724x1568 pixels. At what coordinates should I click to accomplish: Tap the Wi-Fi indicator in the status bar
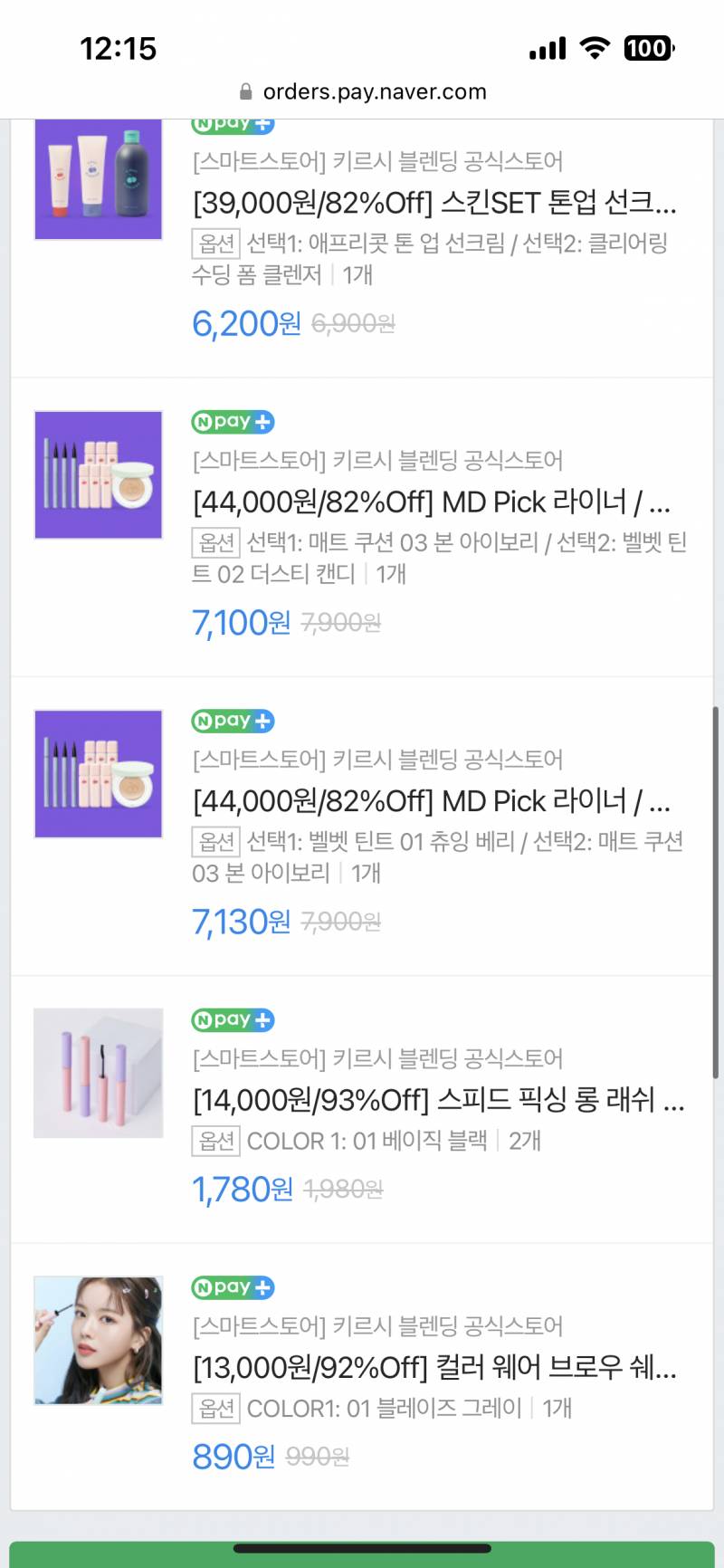595,47
